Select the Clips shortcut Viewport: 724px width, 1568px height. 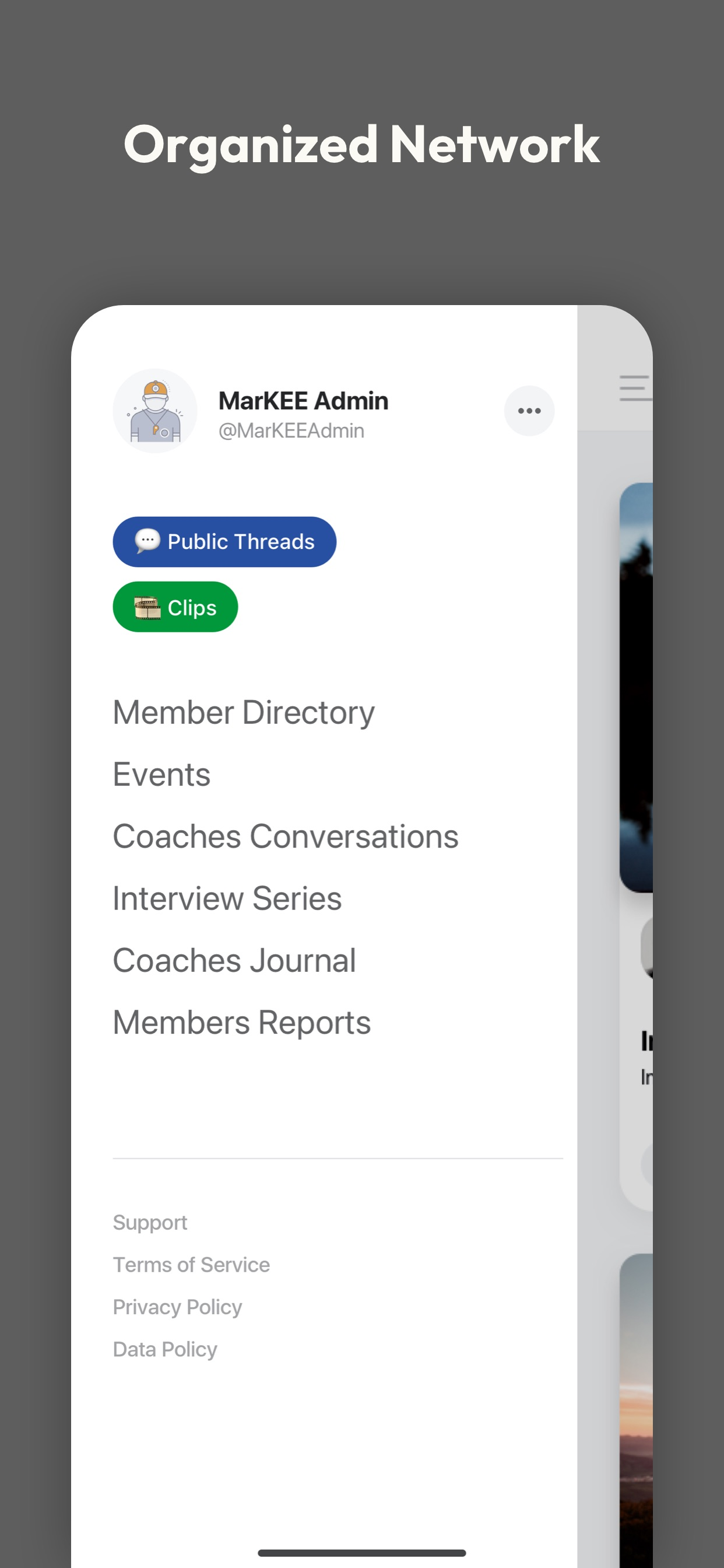(175, 606)
